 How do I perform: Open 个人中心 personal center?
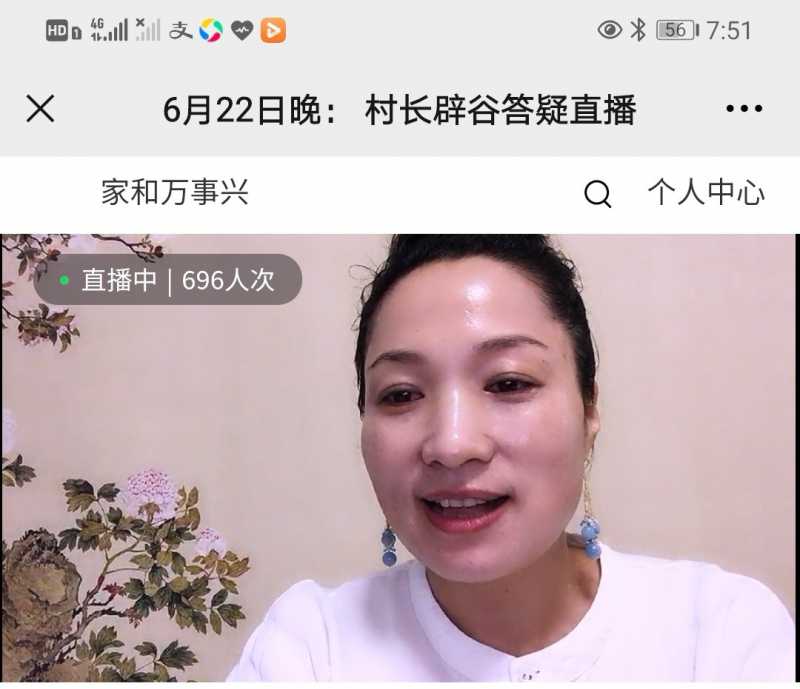[x=706, y=193]
